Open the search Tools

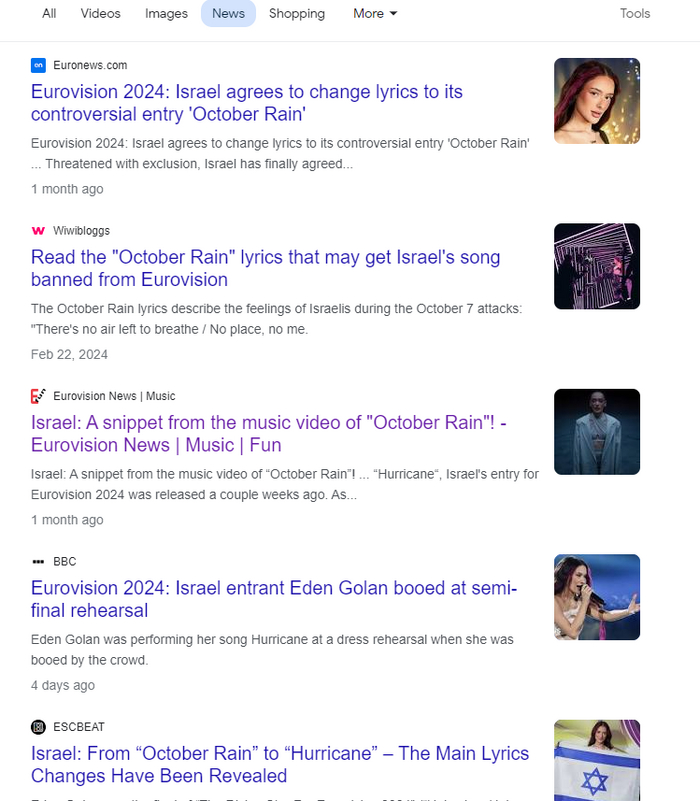635,13
